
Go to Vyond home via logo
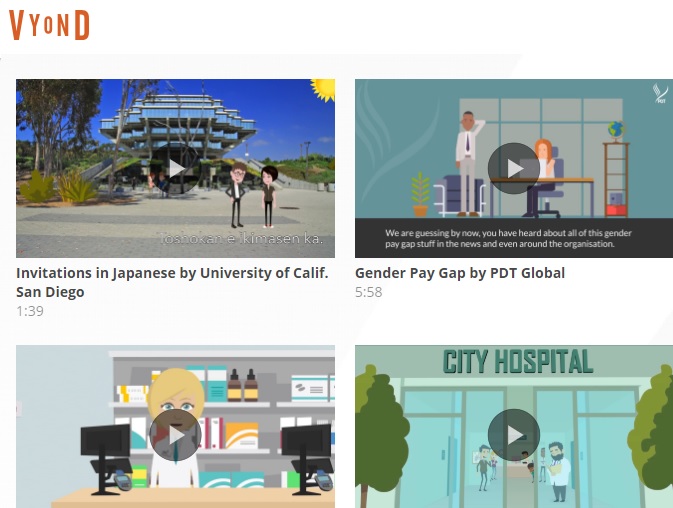[x=49, y=27]
